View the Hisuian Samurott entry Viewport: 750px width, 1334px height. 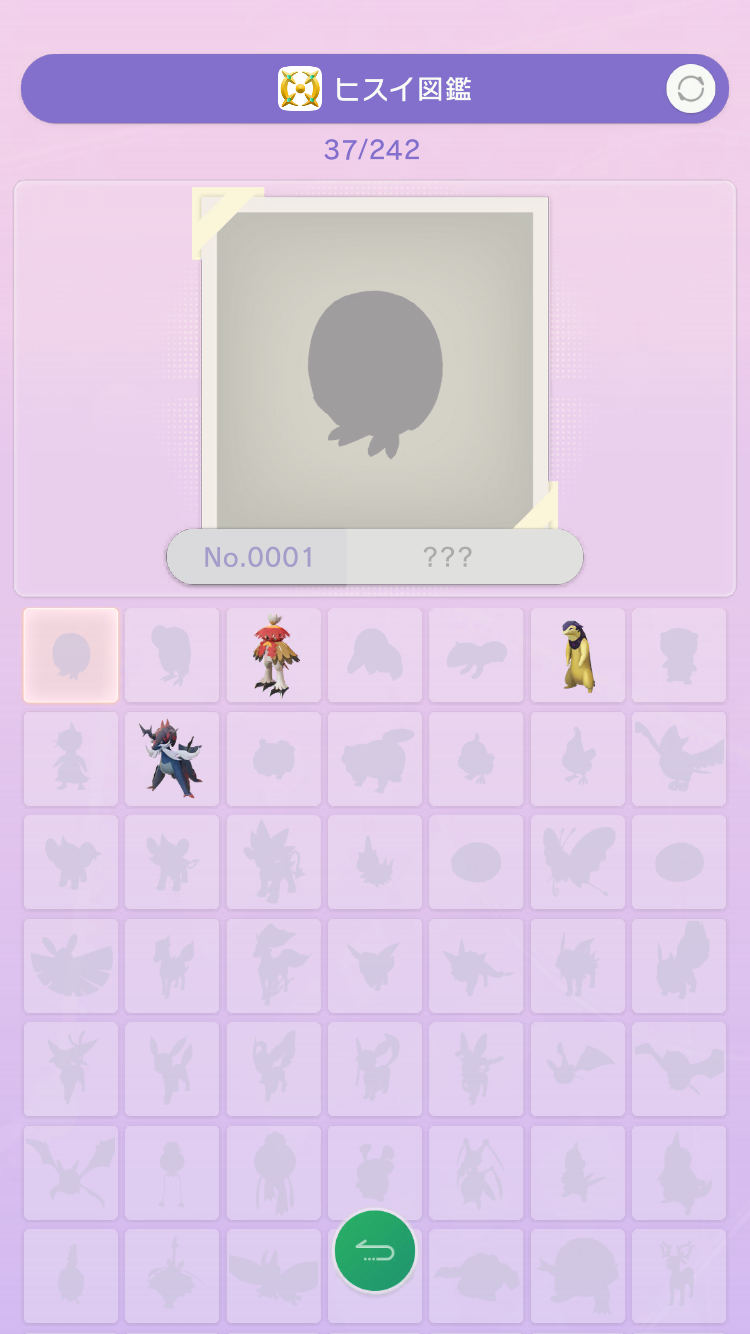point(172,759)
